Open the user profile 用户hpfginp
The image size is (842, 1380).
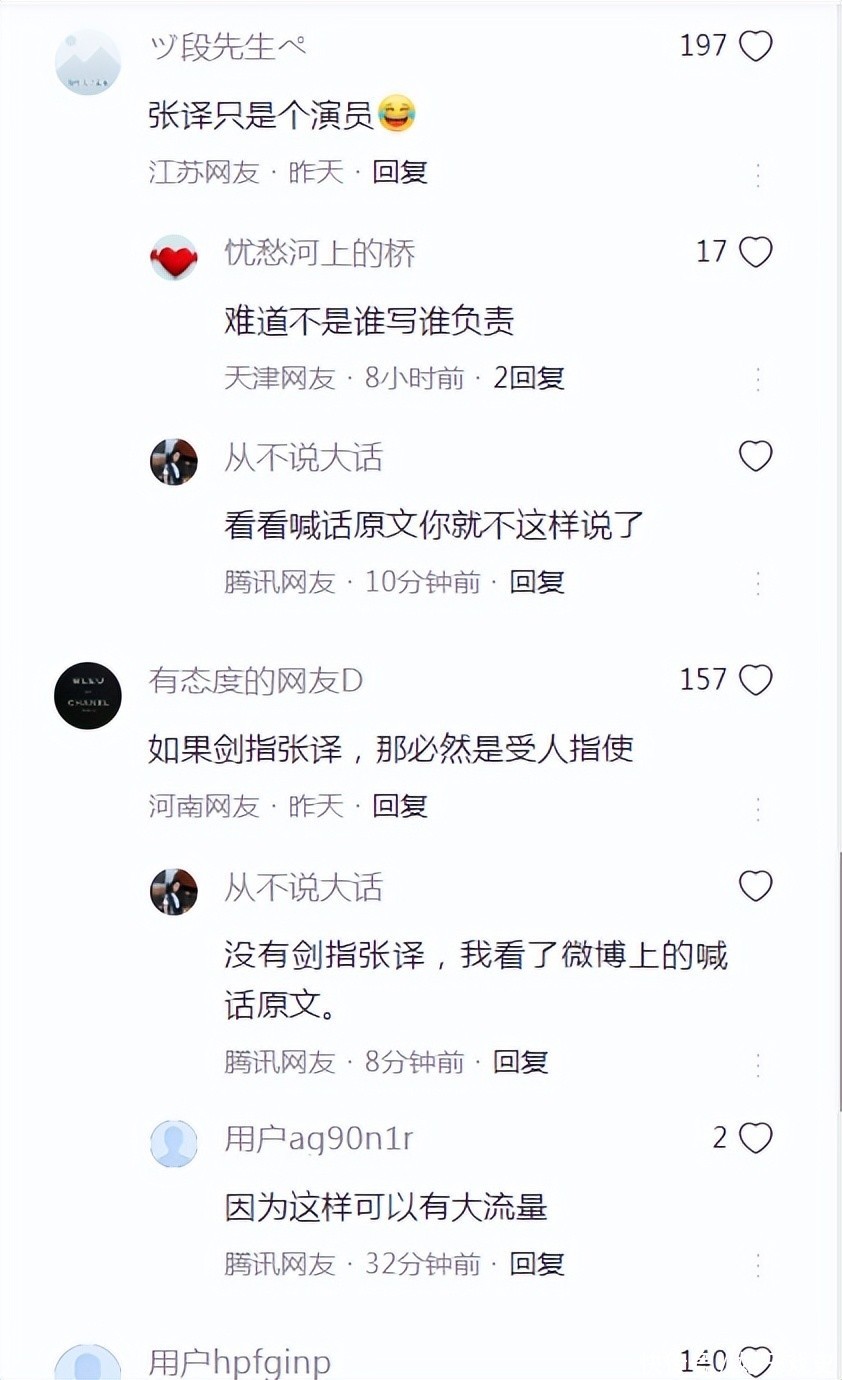click(x=240, y=1362)
